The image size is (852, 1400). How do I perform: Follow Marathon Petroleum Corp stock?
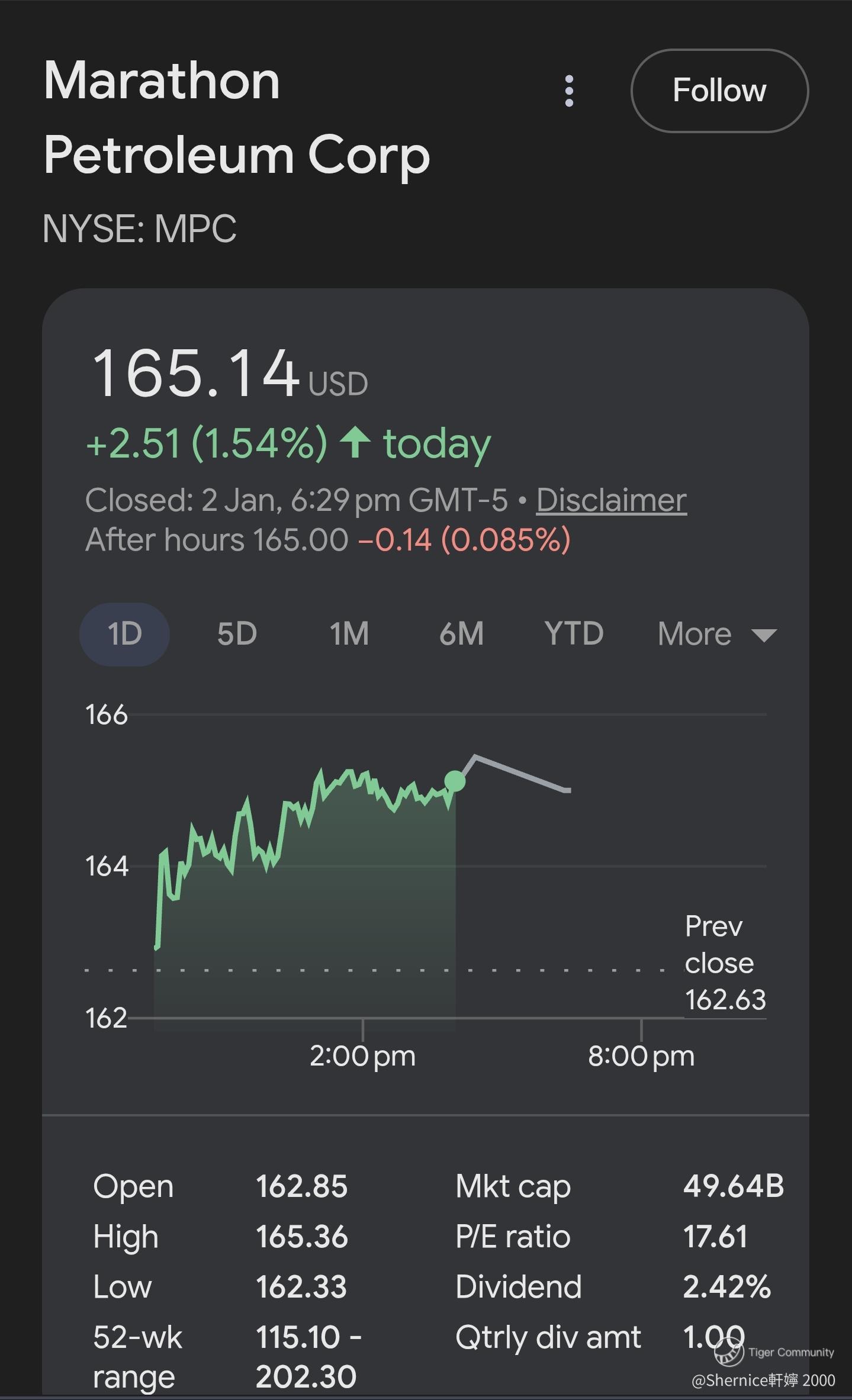tap(719, 91)
